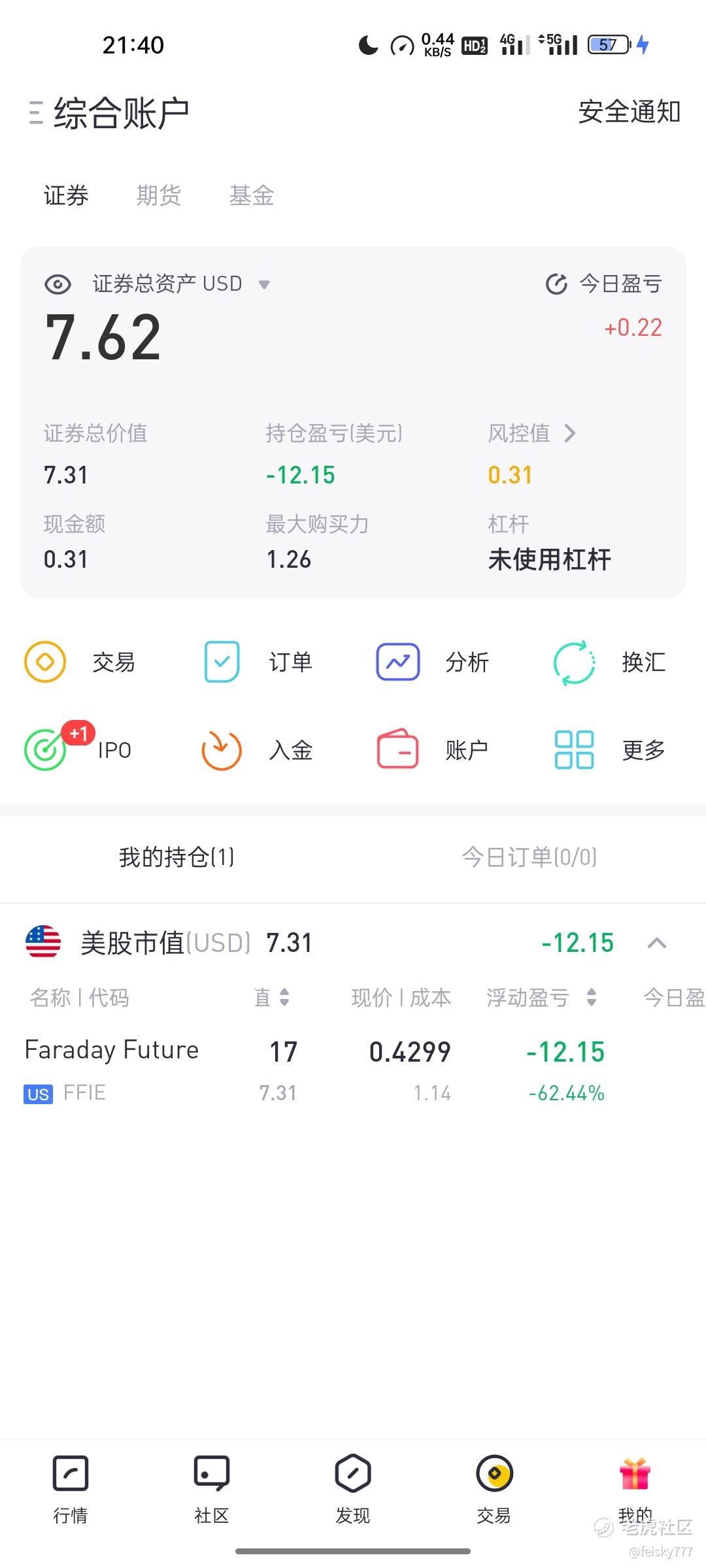Screen dimensions: 706x1568
Task: Open the IPO shortcut
Action: pos(78,750)
